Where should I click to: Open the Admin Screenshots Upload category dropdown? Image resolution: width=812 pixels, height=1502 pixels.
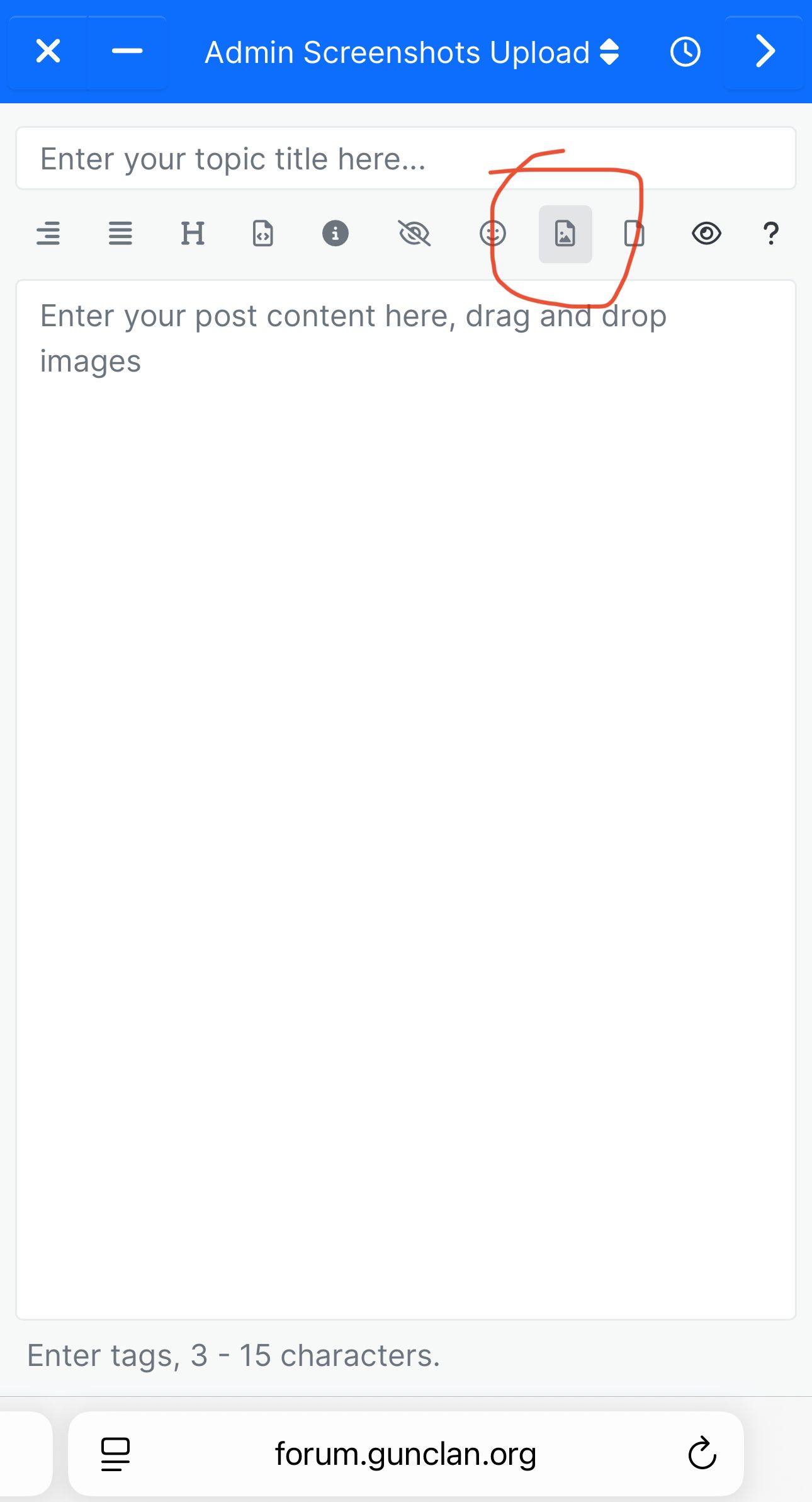click(412, 52)
